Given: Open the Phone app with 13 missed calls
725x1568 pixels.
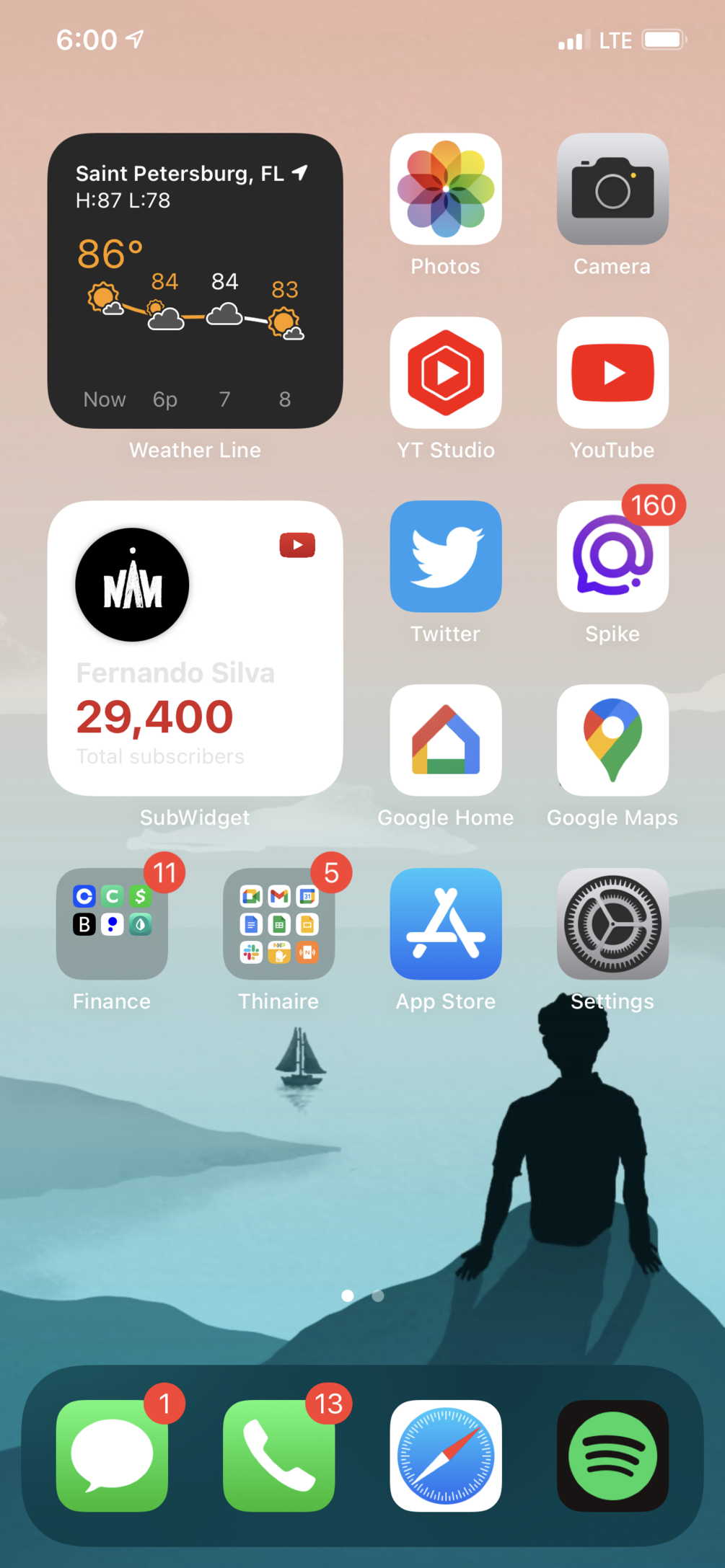Looking at the screenshot, I should 278,1456.
